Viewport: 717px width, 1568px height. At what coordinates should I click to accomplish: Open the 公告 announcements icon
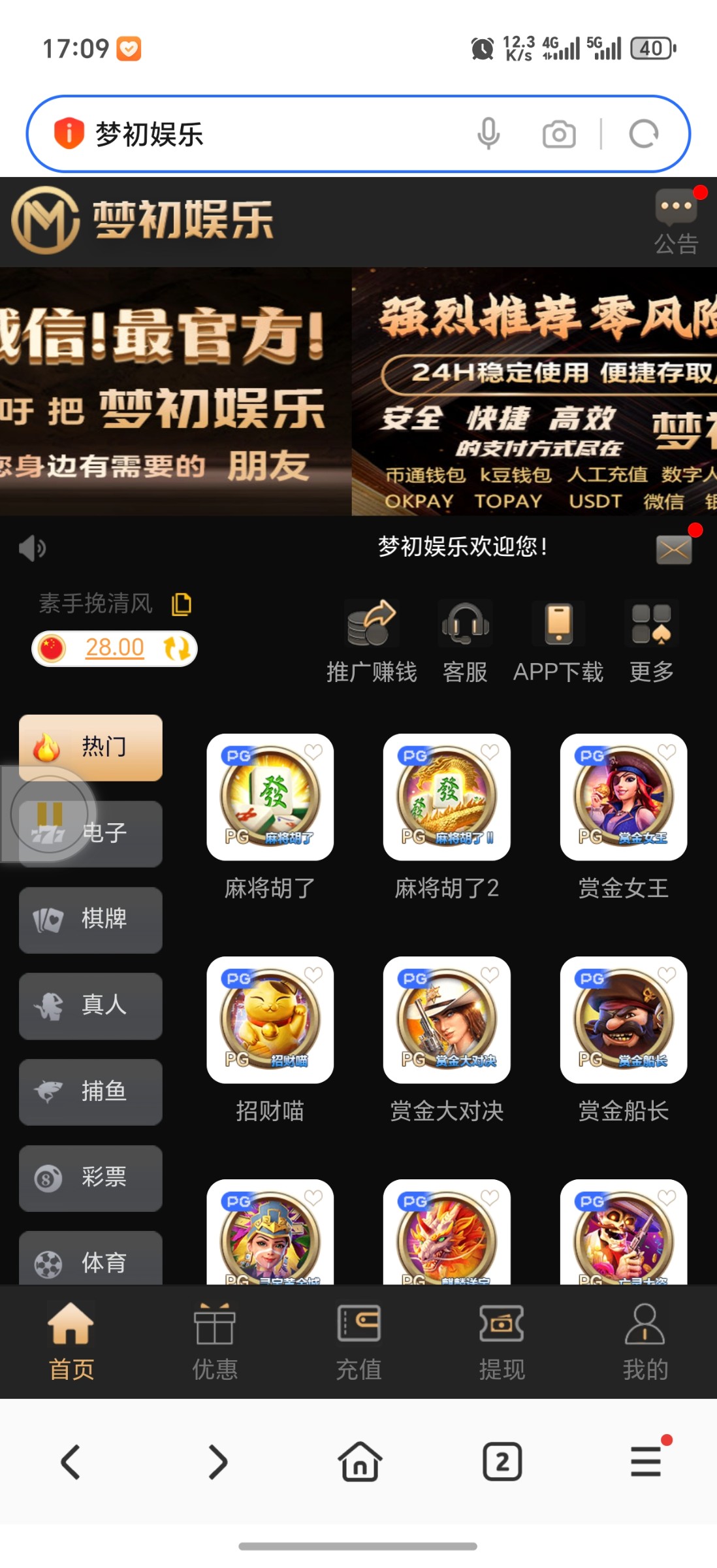(676, 221)
